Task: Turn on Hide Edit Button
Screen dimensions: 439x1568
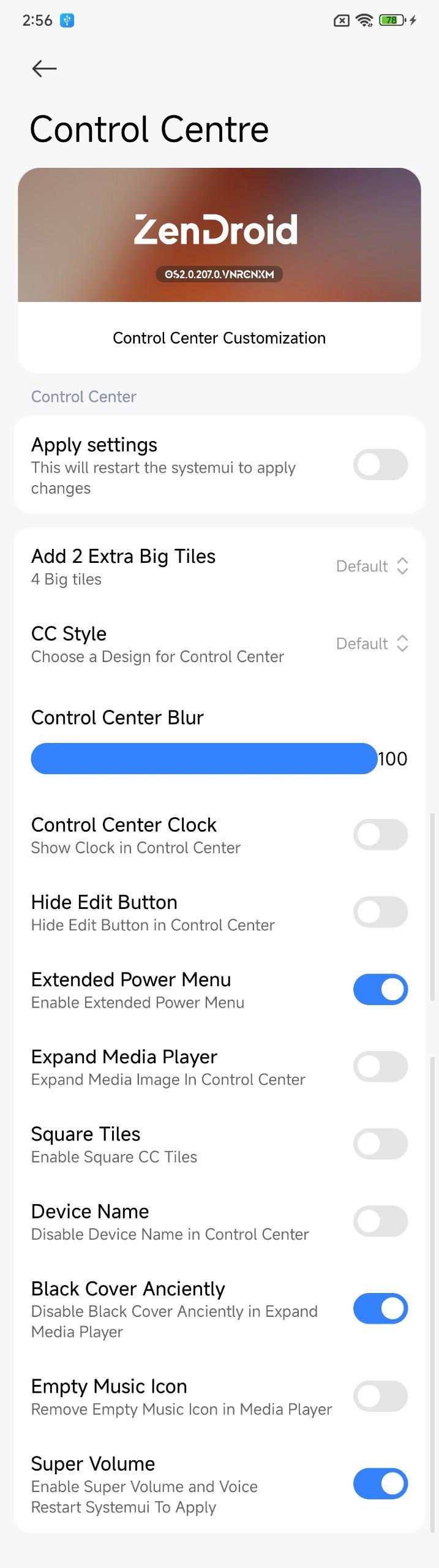Action: click(380, 911)
